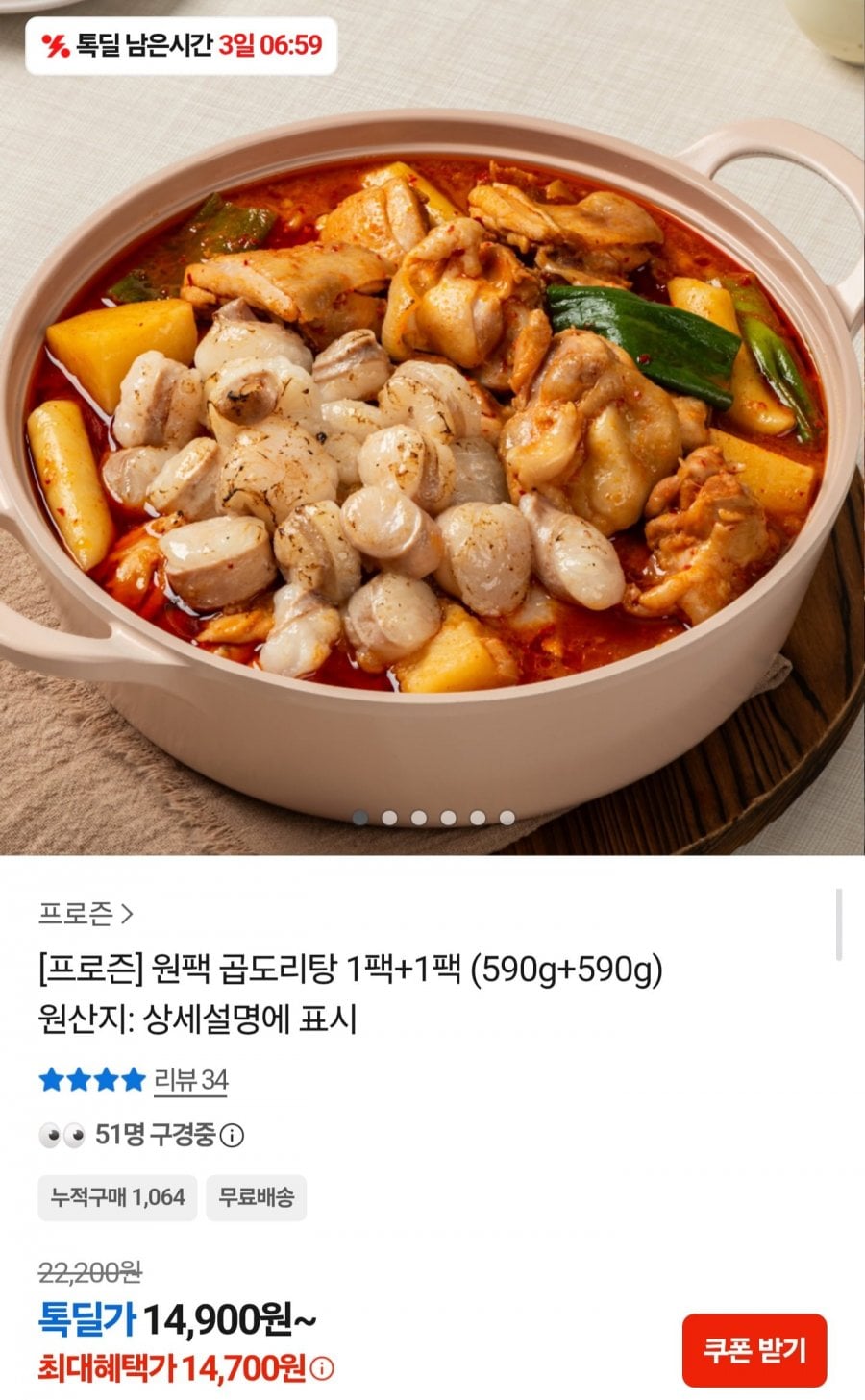Open the 프로즌 brand store link

(86, 913)
